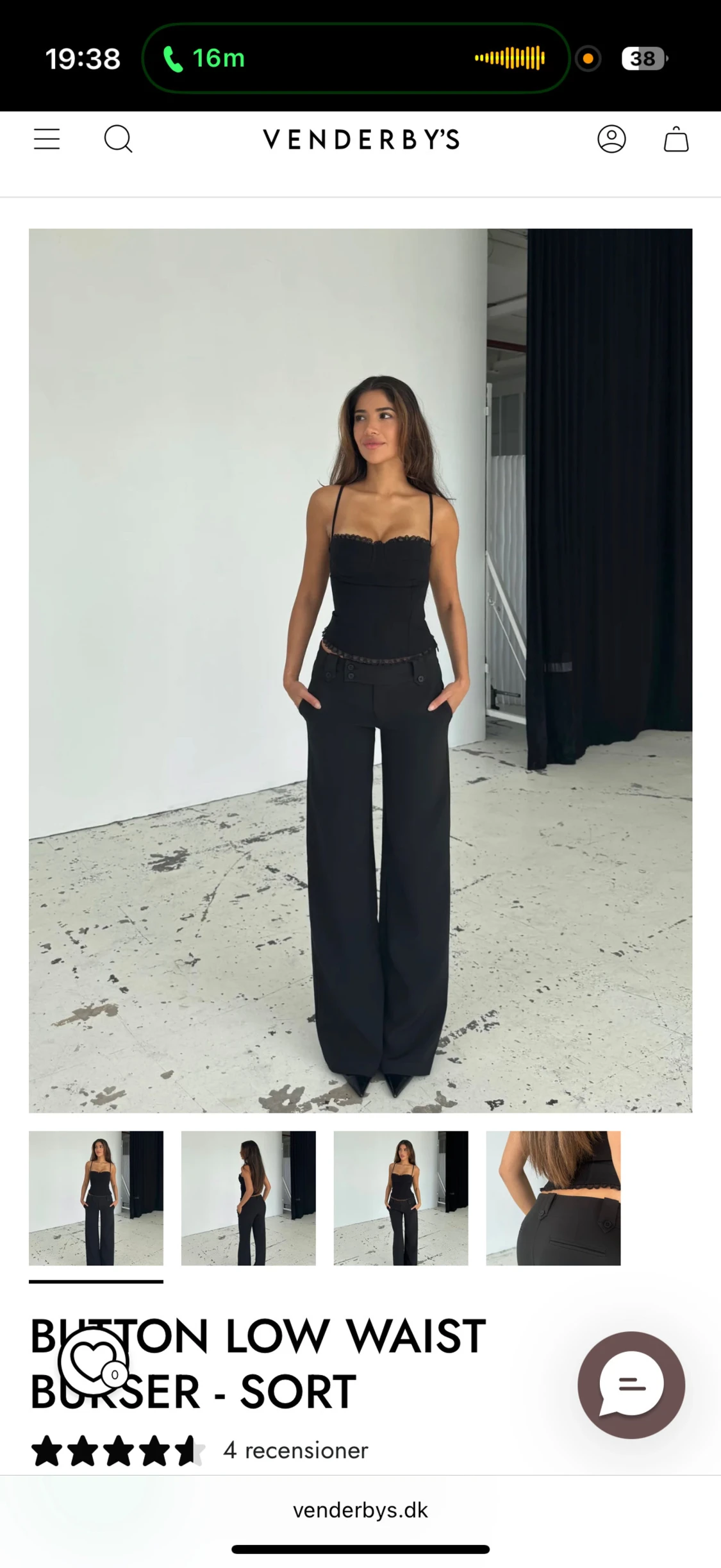The height and width of the screenshot is (1568, 721).
Task: View the shopping bag
Action: pyautogui.click(x=675, y=140)
